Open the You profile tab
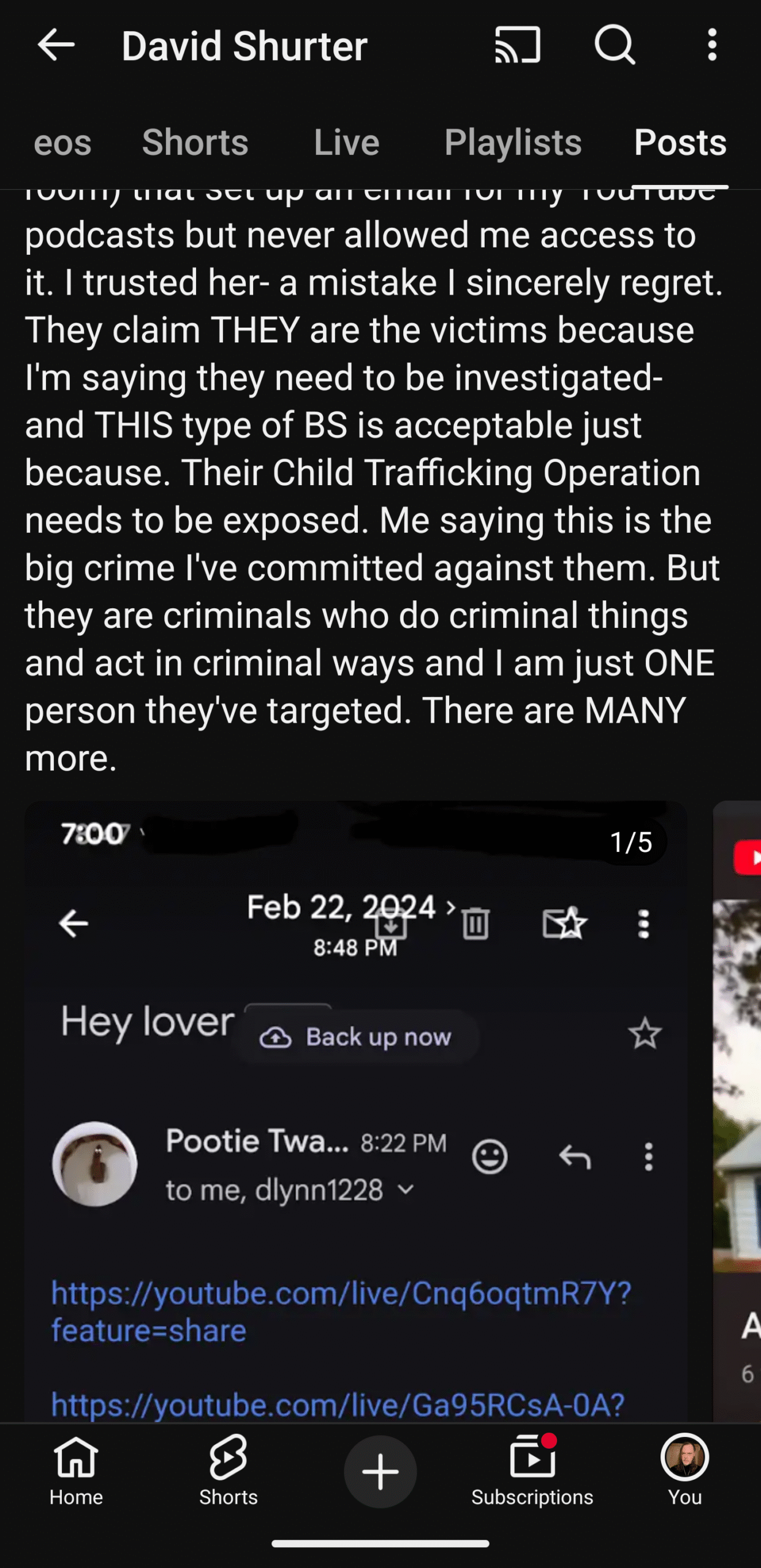The image size is (761, 1568). [x=684, y=1471]
